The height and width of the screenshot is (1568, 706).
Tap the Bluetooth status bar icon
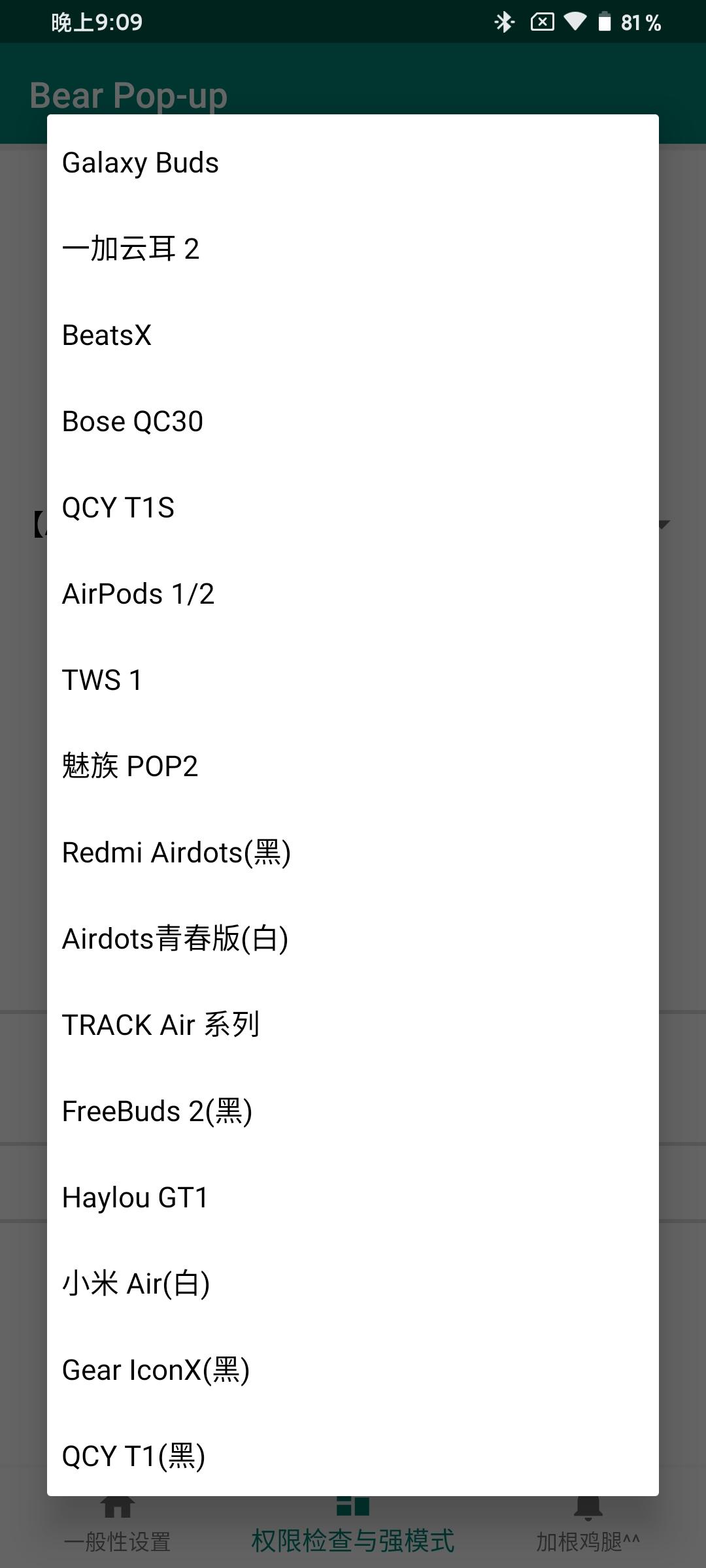(503, 22)
